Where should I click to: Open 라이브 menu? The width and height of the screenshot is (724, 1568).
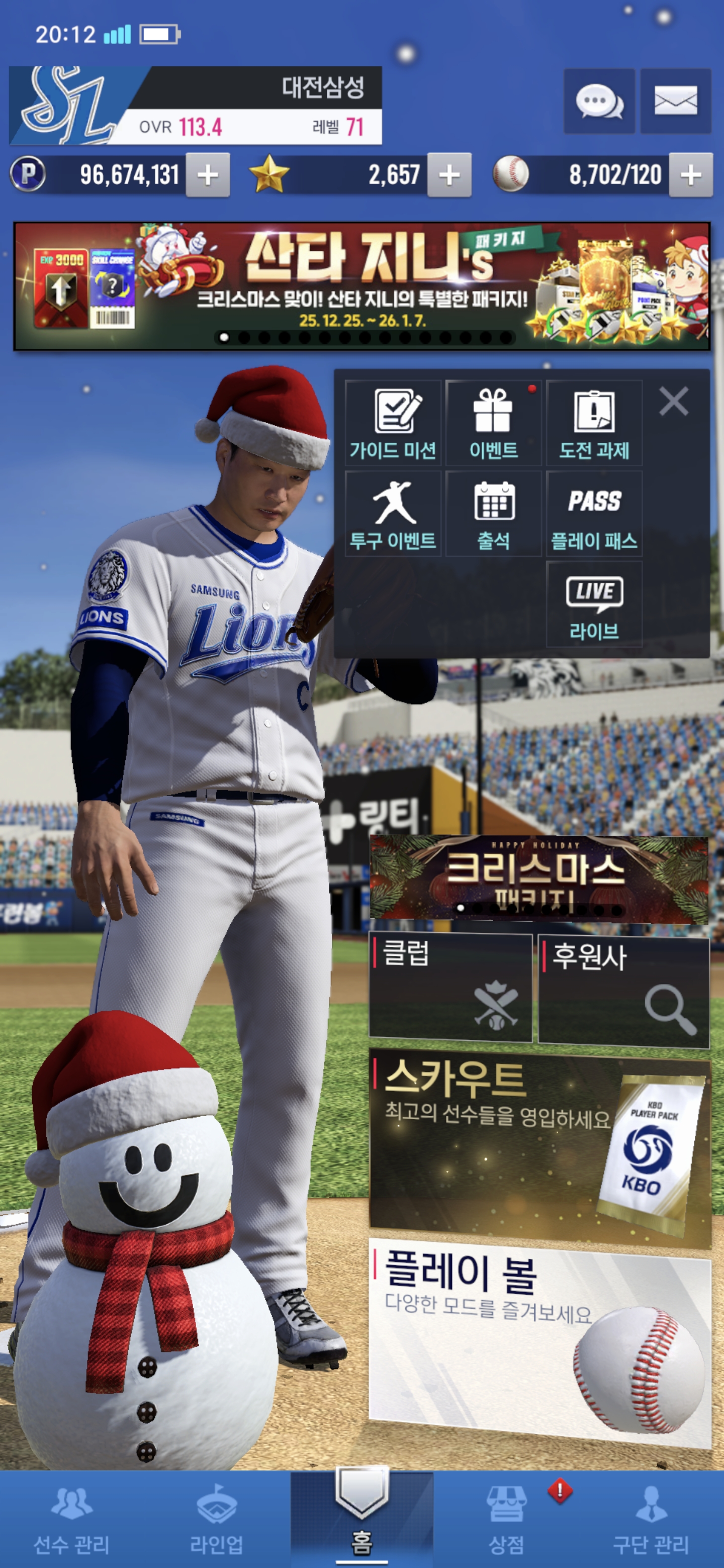click(x=594, y=604)
